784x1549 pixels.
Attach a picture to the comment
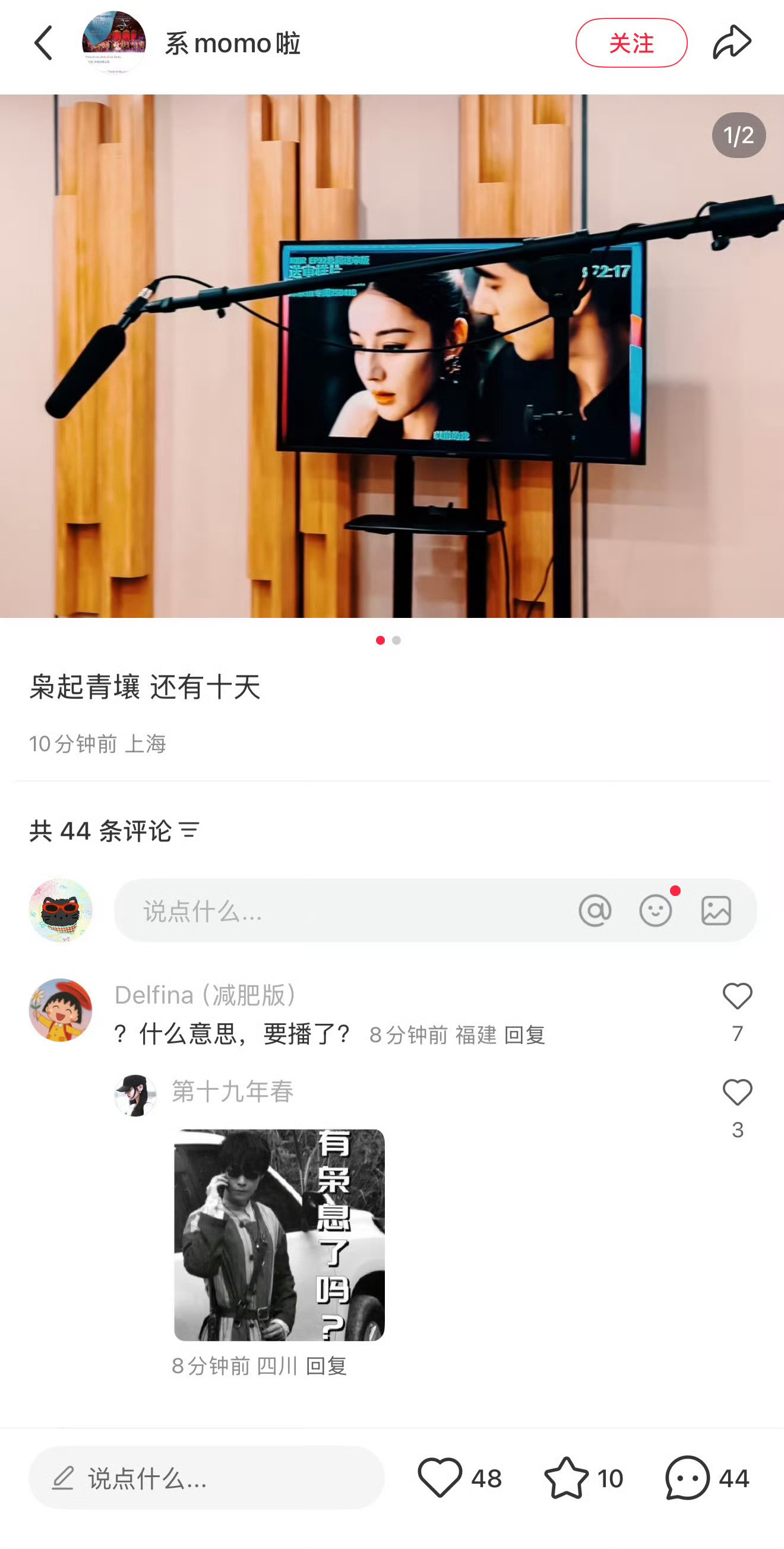pyautogui.click(x=716, y=910)
